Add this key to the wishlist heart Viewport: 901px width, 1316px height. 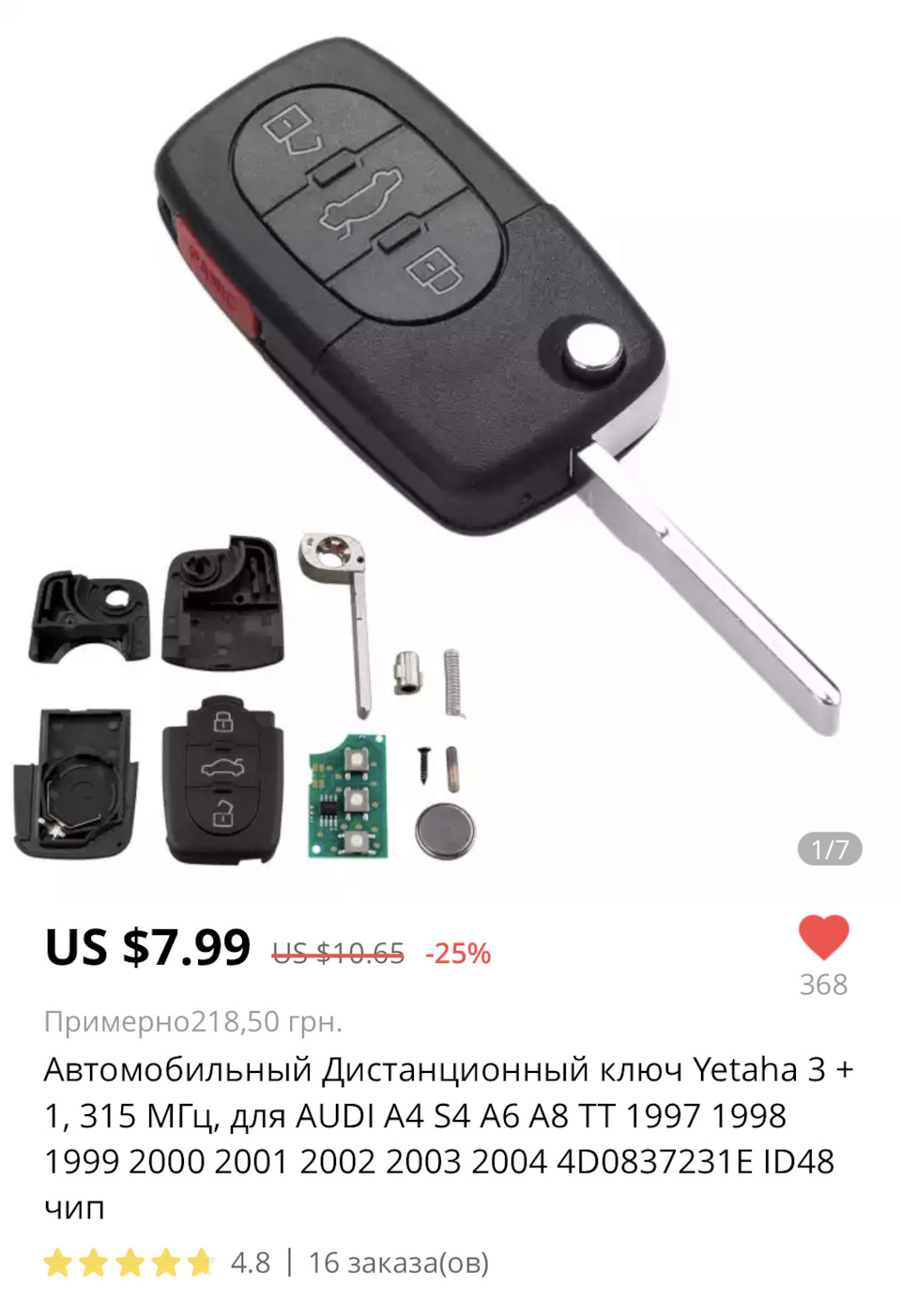(x=823, y=937)
